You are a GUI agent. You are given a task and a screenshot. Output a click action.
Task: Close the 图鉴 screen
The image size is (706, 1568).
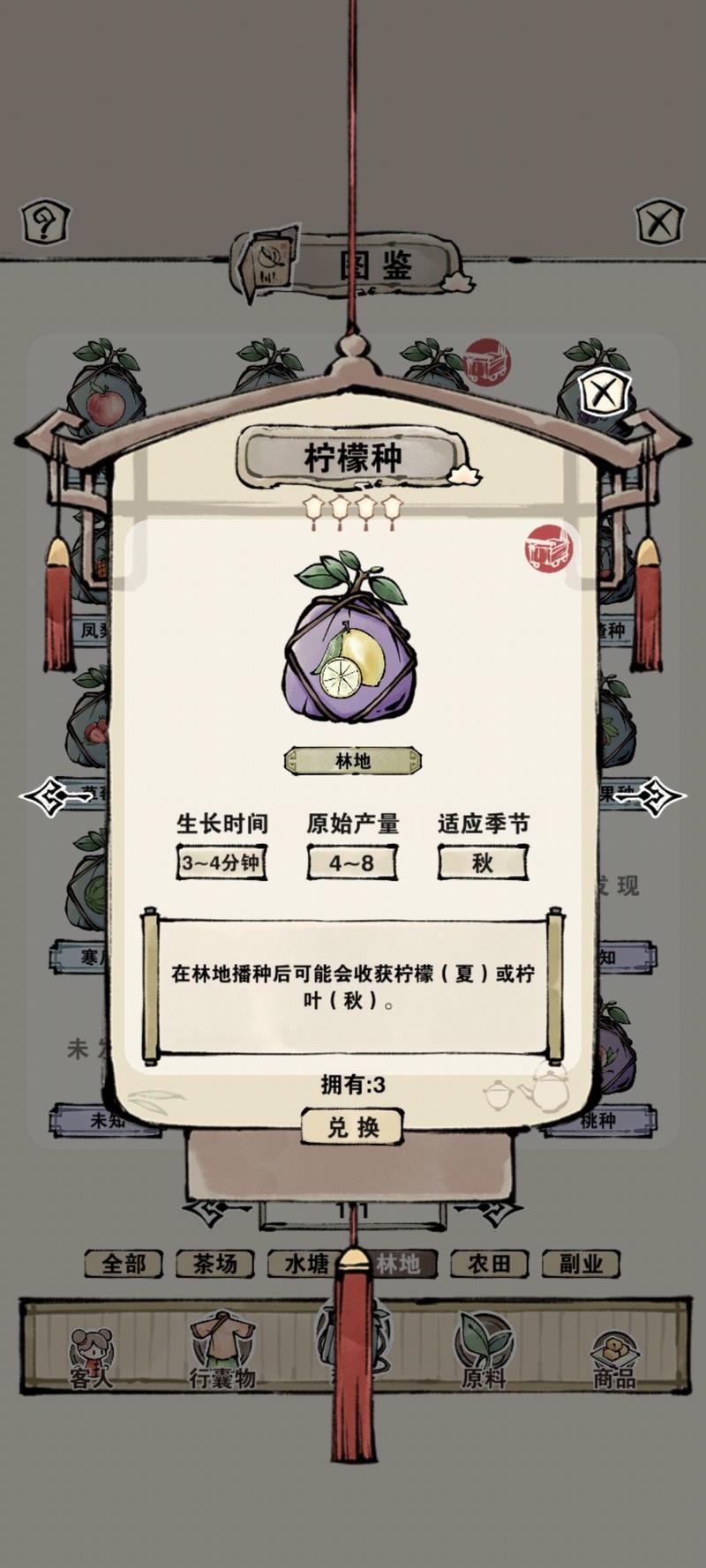coord(659,222)
